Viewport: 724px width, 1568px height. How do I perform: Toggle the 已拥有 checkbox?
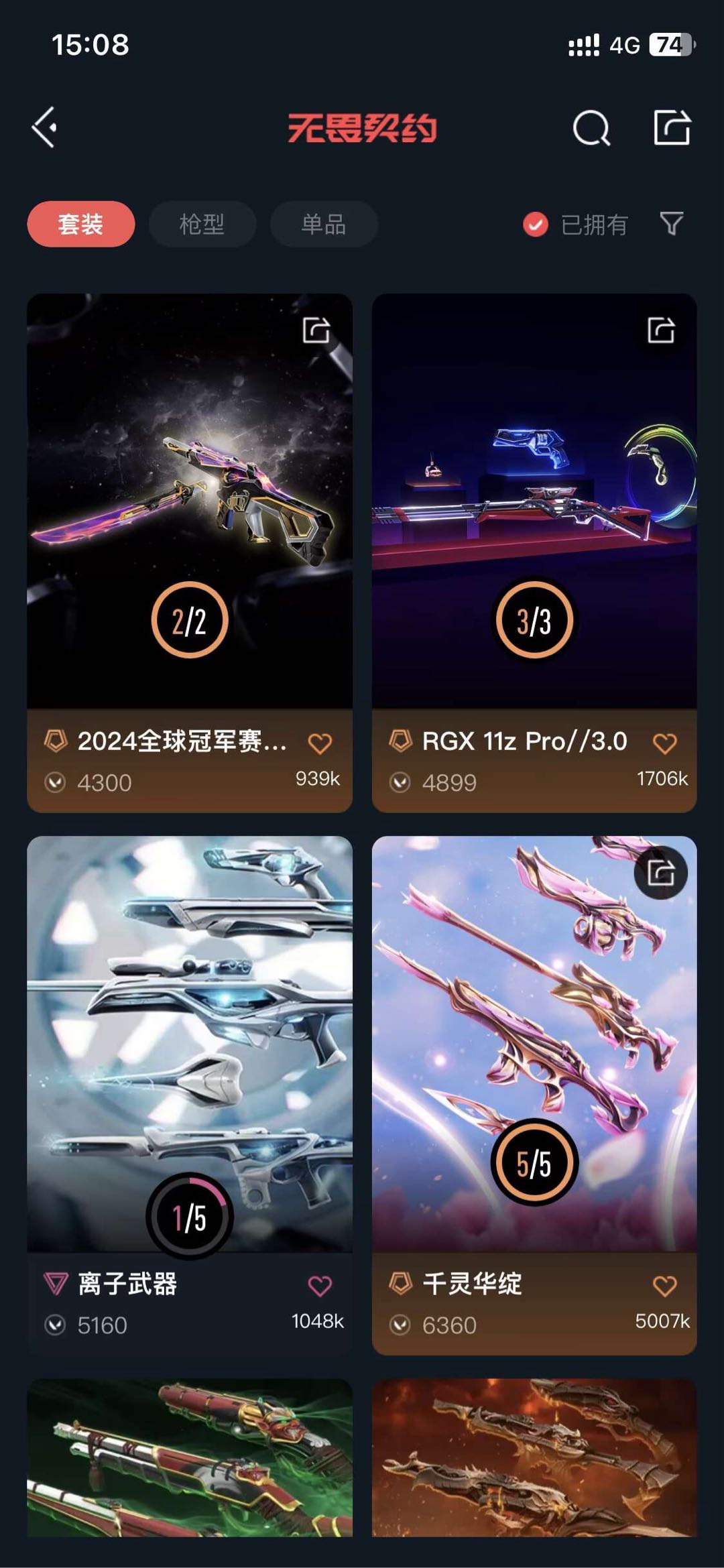coord(536,225)
